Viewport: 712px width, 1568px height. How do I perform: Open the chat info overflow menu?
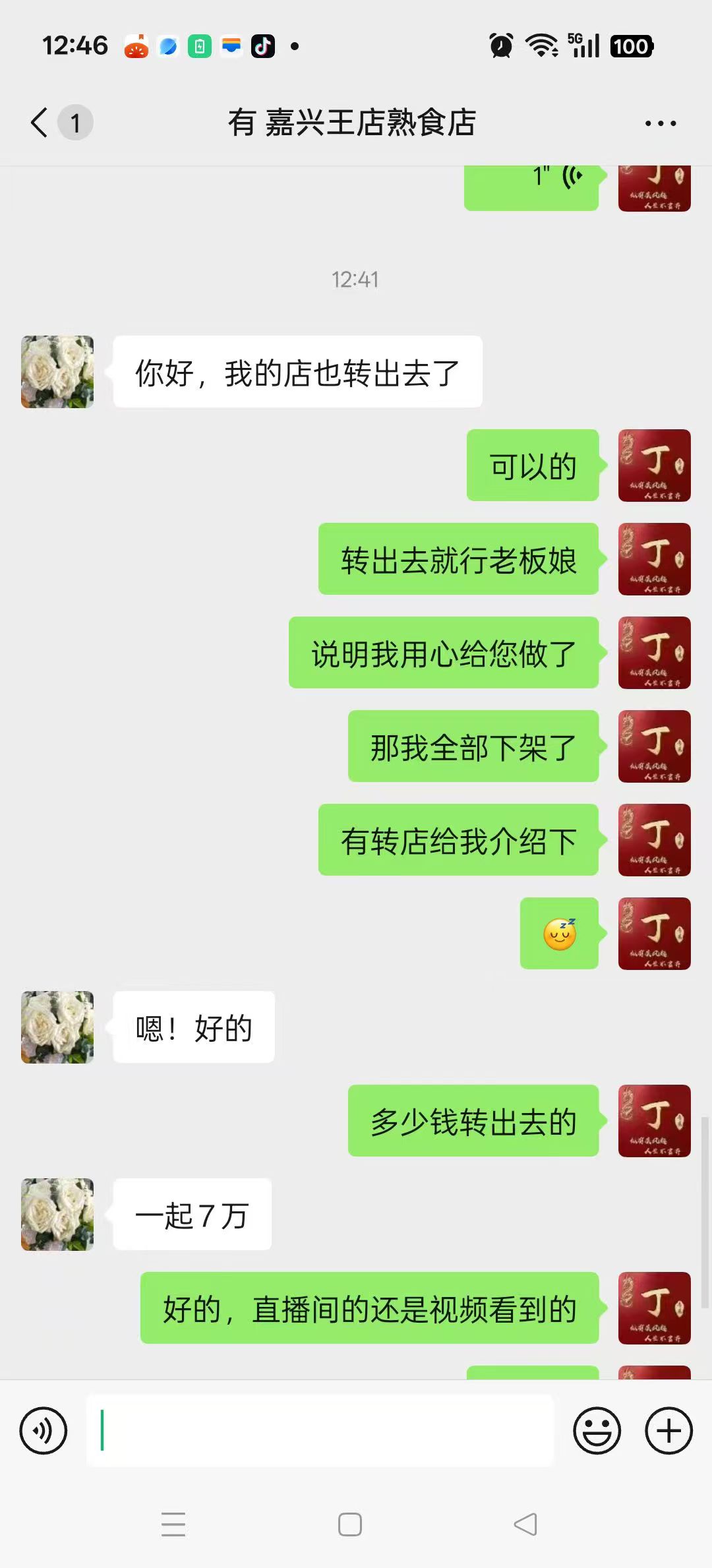(x=660, y=123)
